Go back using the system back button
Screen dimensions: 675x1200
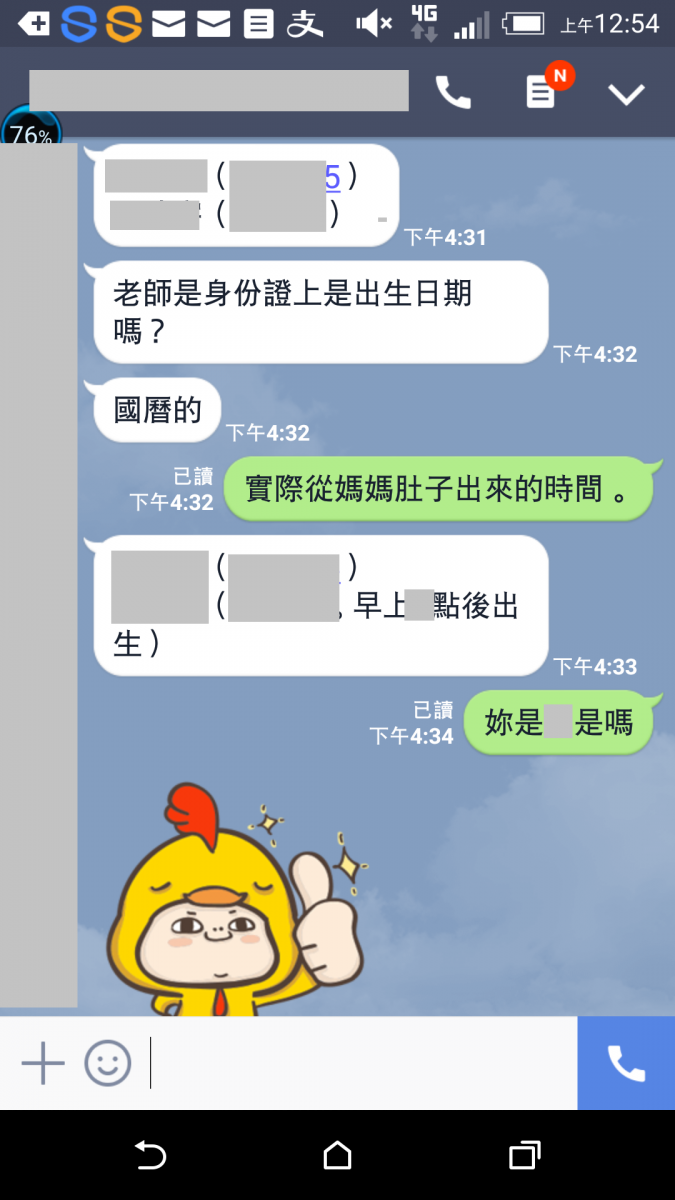pyautogui.click(x=150, y=1156)
